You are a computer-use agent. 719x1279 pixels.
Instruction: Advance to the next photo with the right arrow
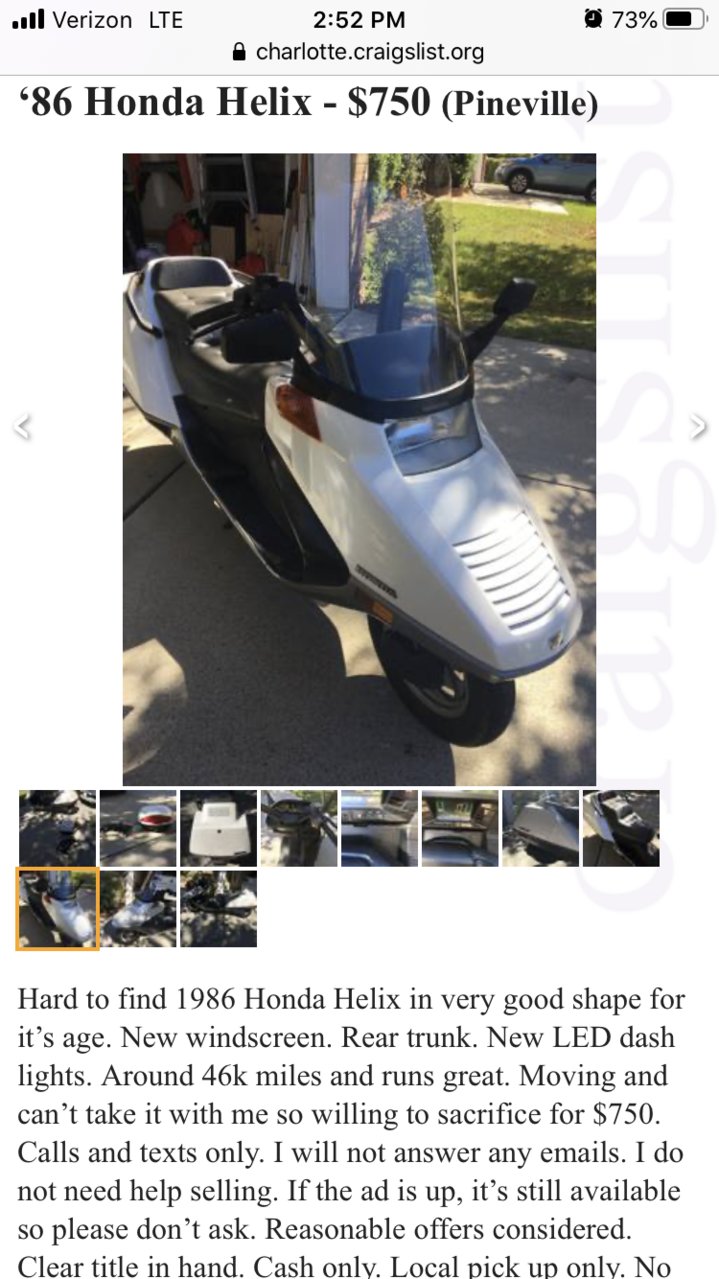[x=698, y=427]
